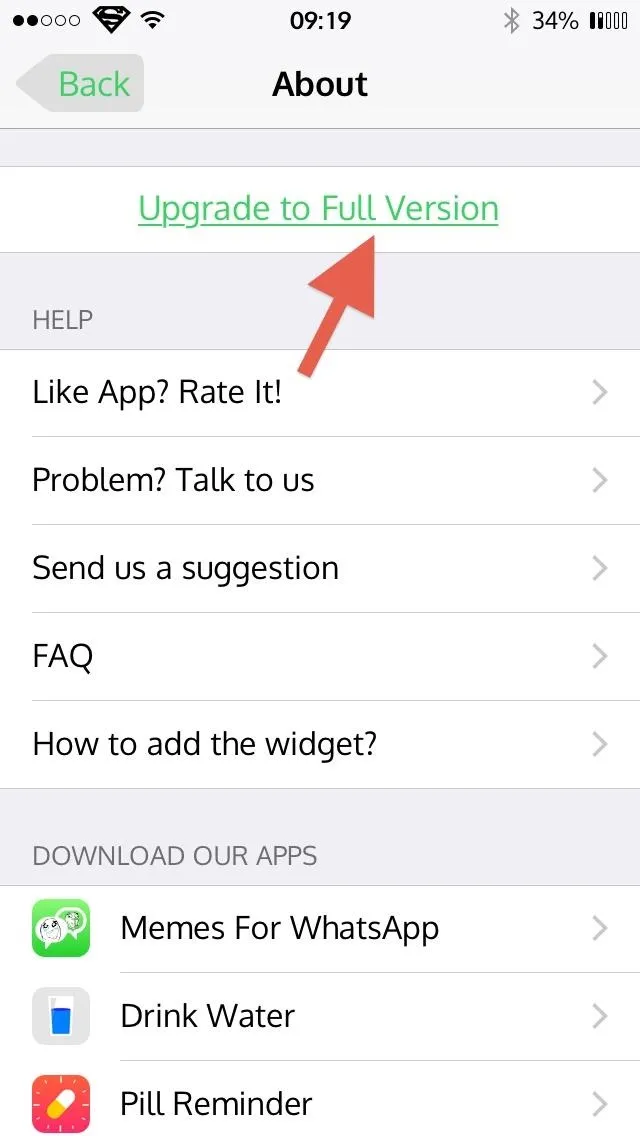Open Problem? Talk to us
Viewport: 640px width, 1136px height.
pos(320,480)
